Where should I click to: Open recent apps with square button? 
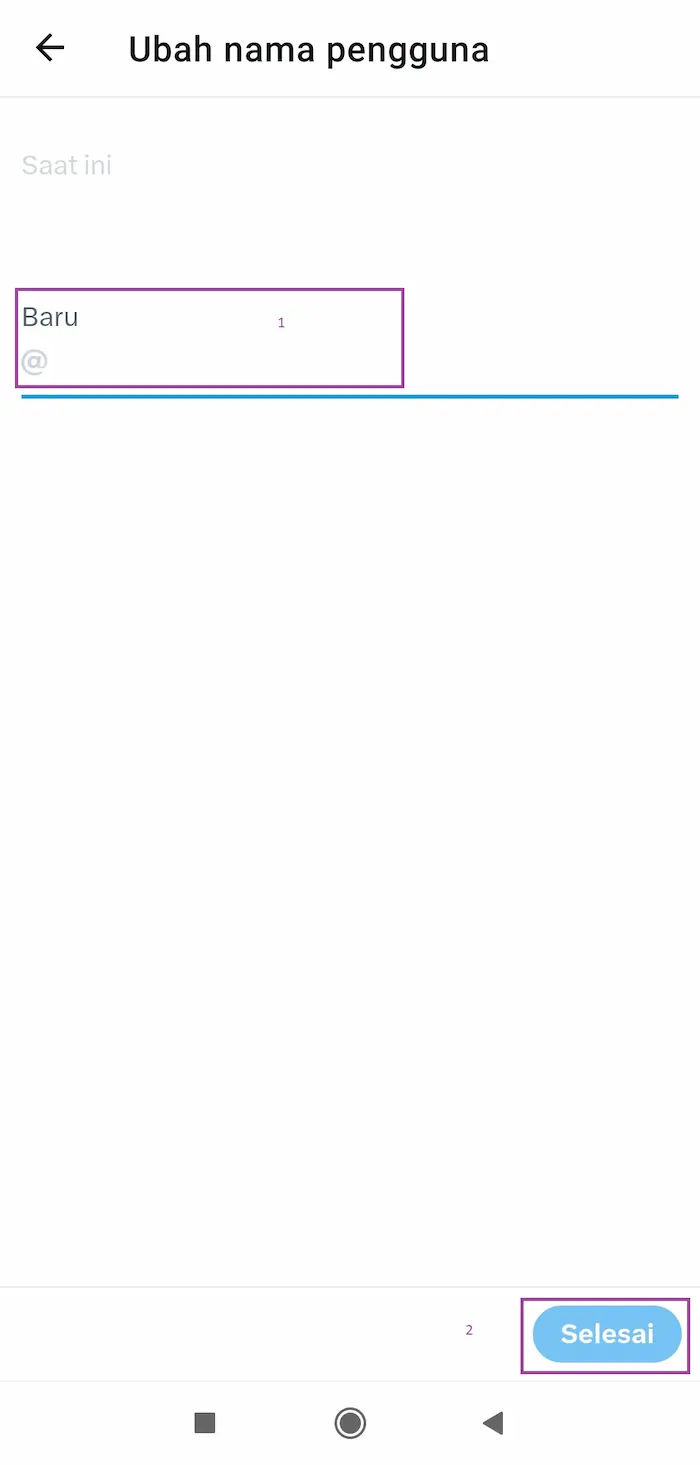click(x=205, y=1422)
